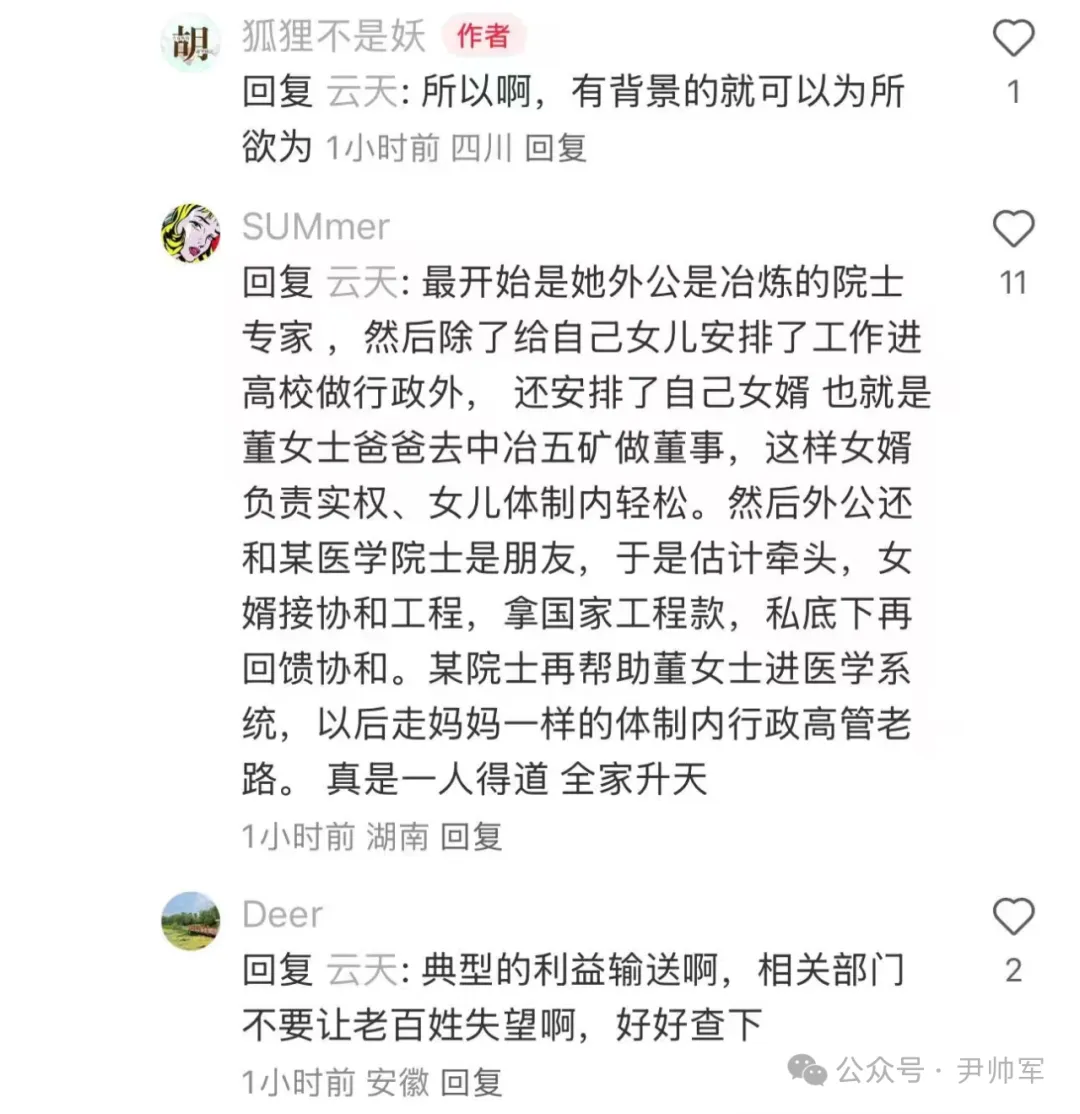Like SUMmer's long comment
Screen dimensions: 1080x1114
click(x=1012, y=230)
